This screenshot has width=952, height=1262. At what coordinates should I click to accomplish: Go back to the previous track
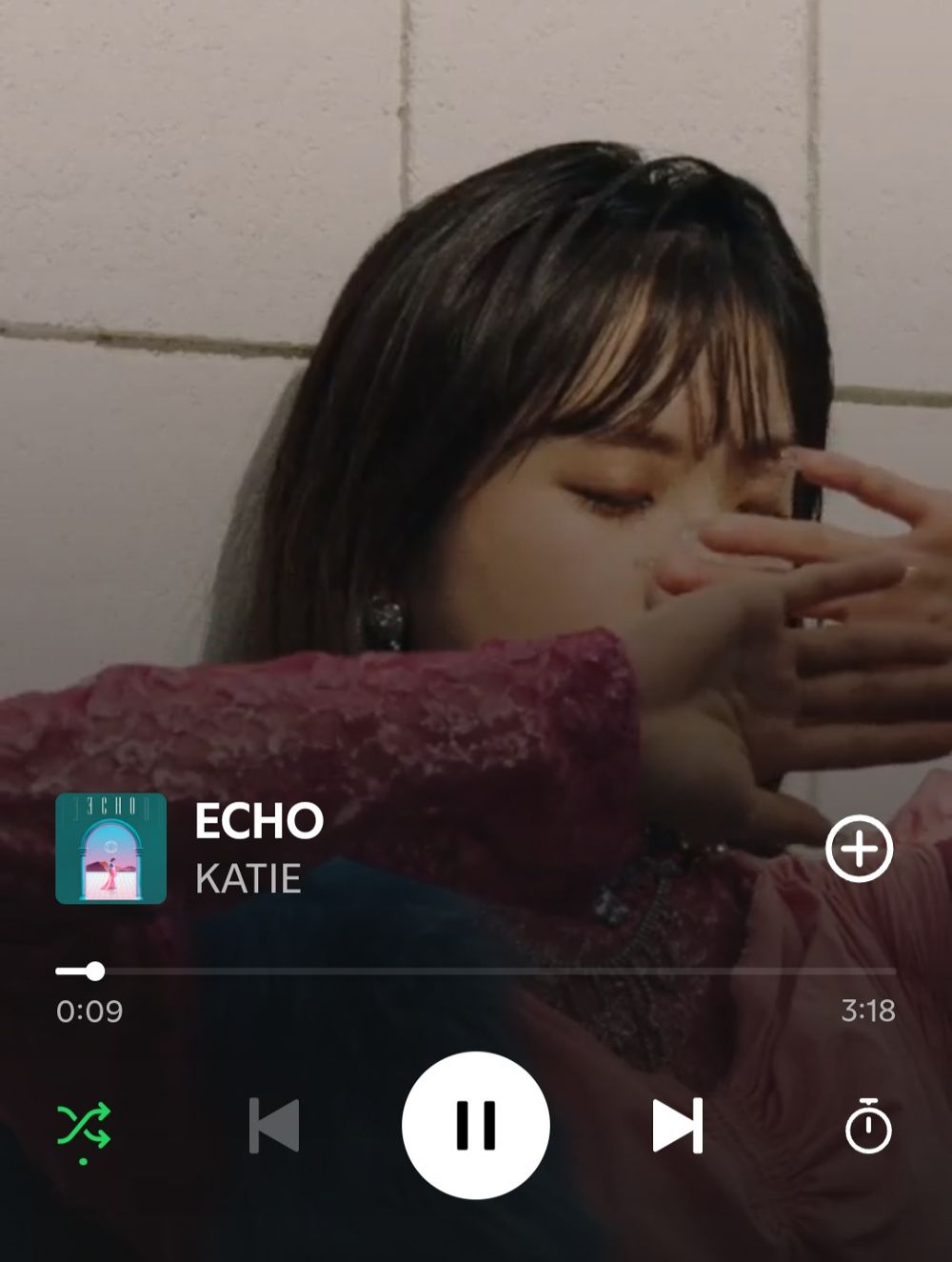[274, 1126]
